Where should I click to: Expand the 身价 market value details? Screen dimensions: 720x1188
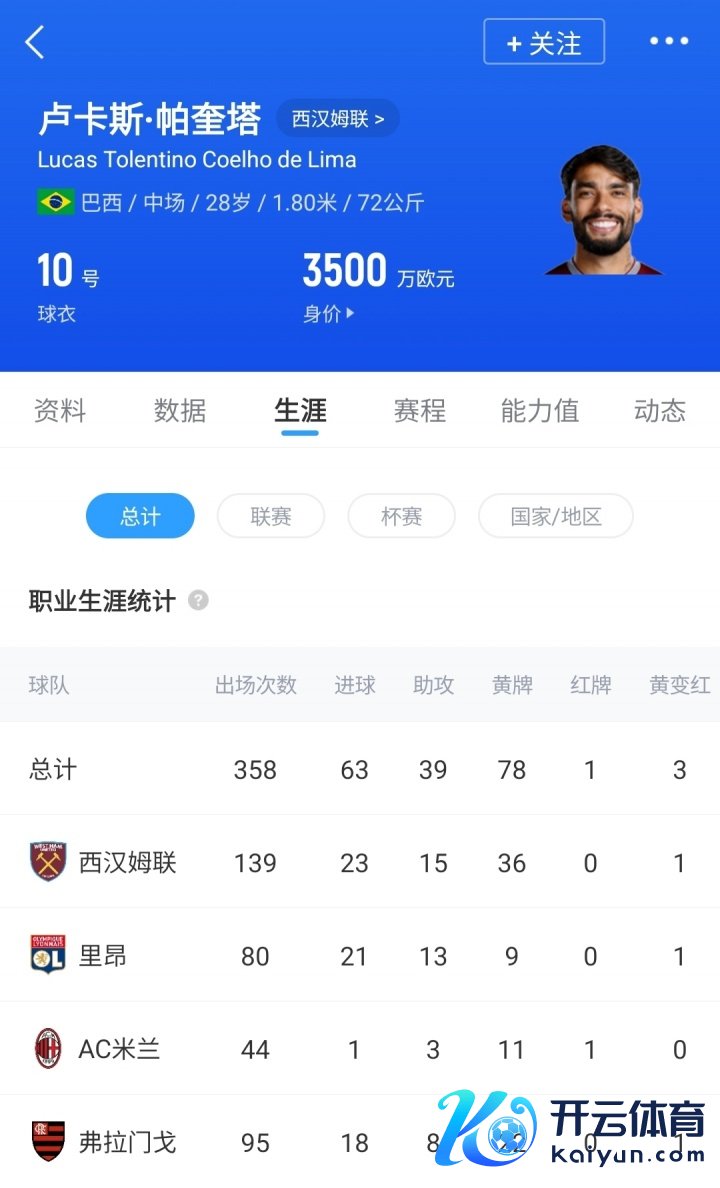point(329,314)
